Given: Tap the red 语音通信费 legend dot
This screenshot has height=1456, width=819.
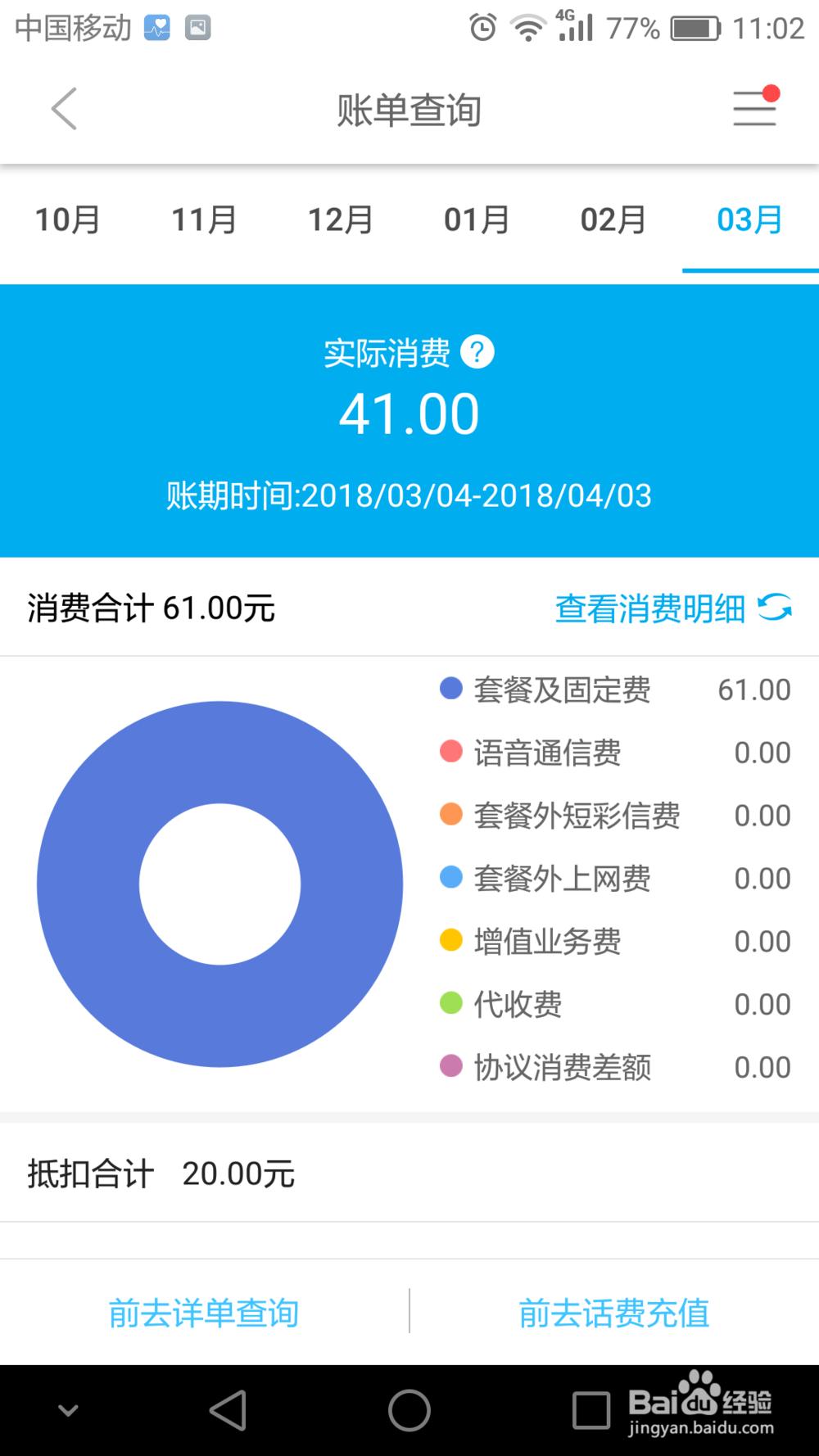Looking at the screenshot, I should pos(451,751).
